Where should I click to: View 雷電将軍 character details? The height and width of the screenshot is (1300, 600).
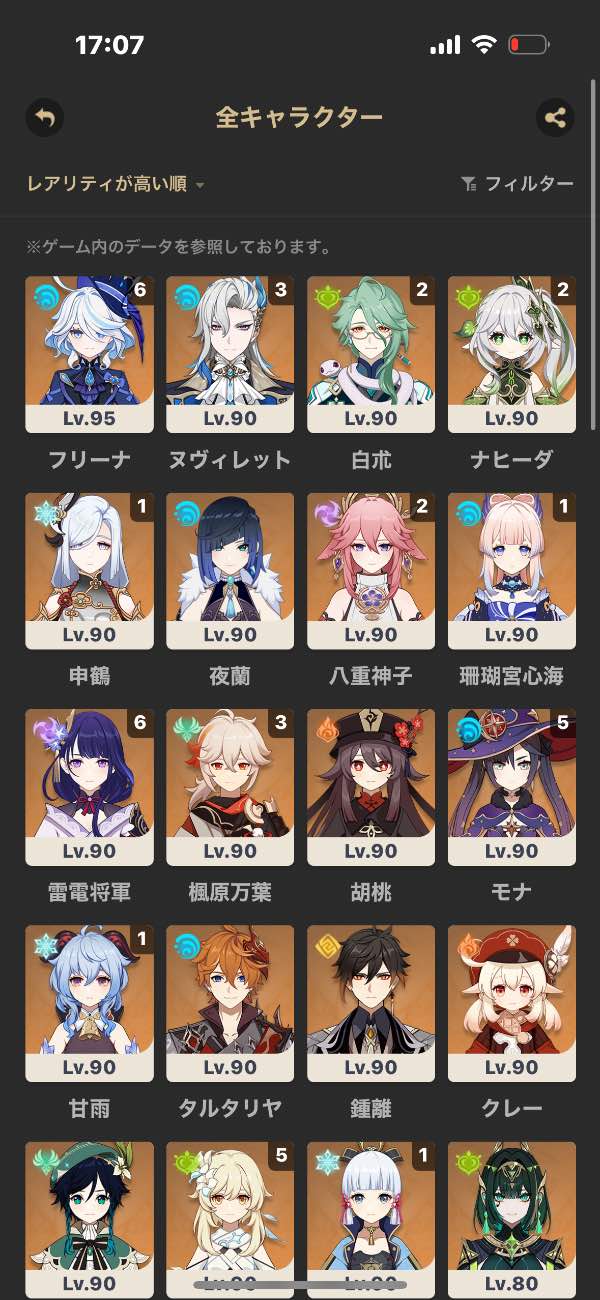(x=89, y=787)
